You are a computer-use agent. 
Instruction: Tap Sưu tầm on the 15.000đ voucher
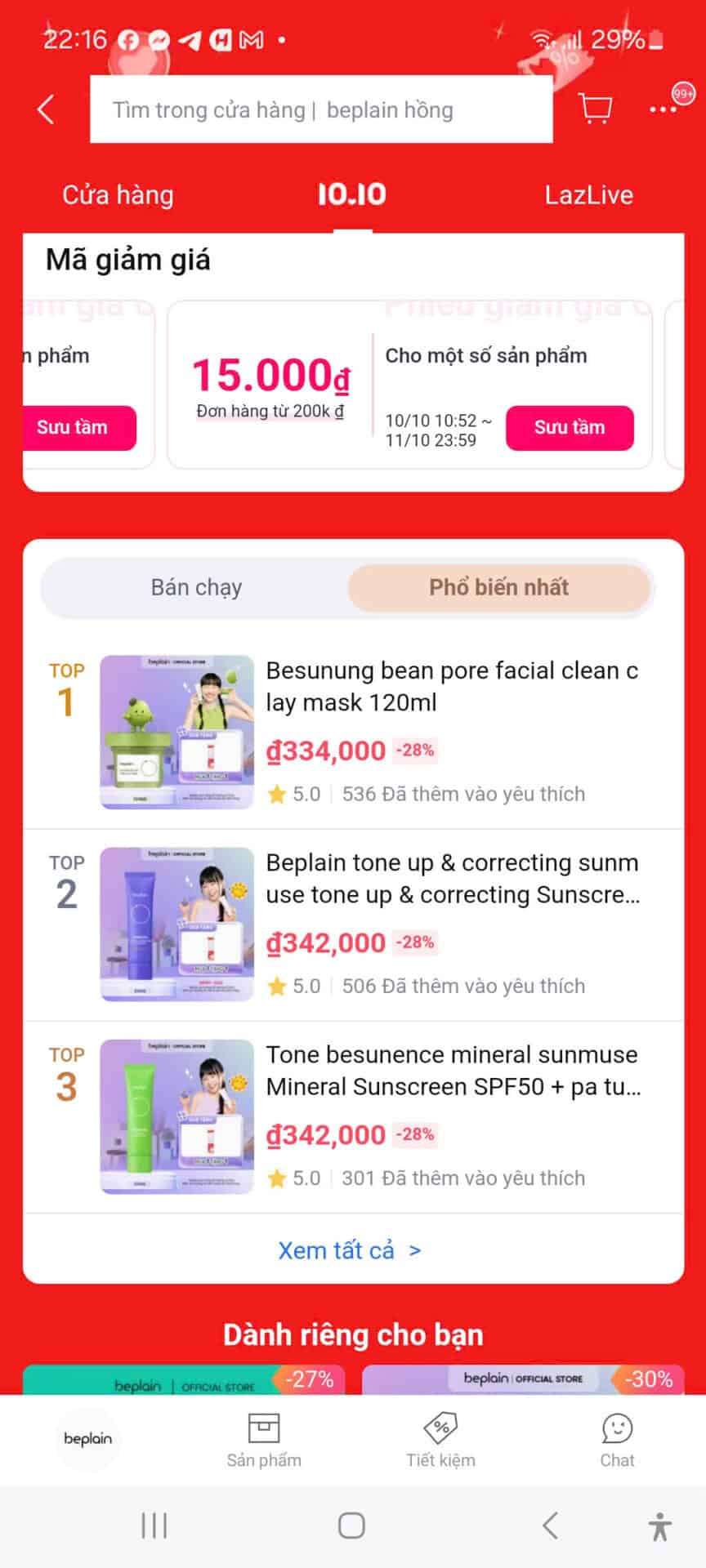[x=570, y=427]
